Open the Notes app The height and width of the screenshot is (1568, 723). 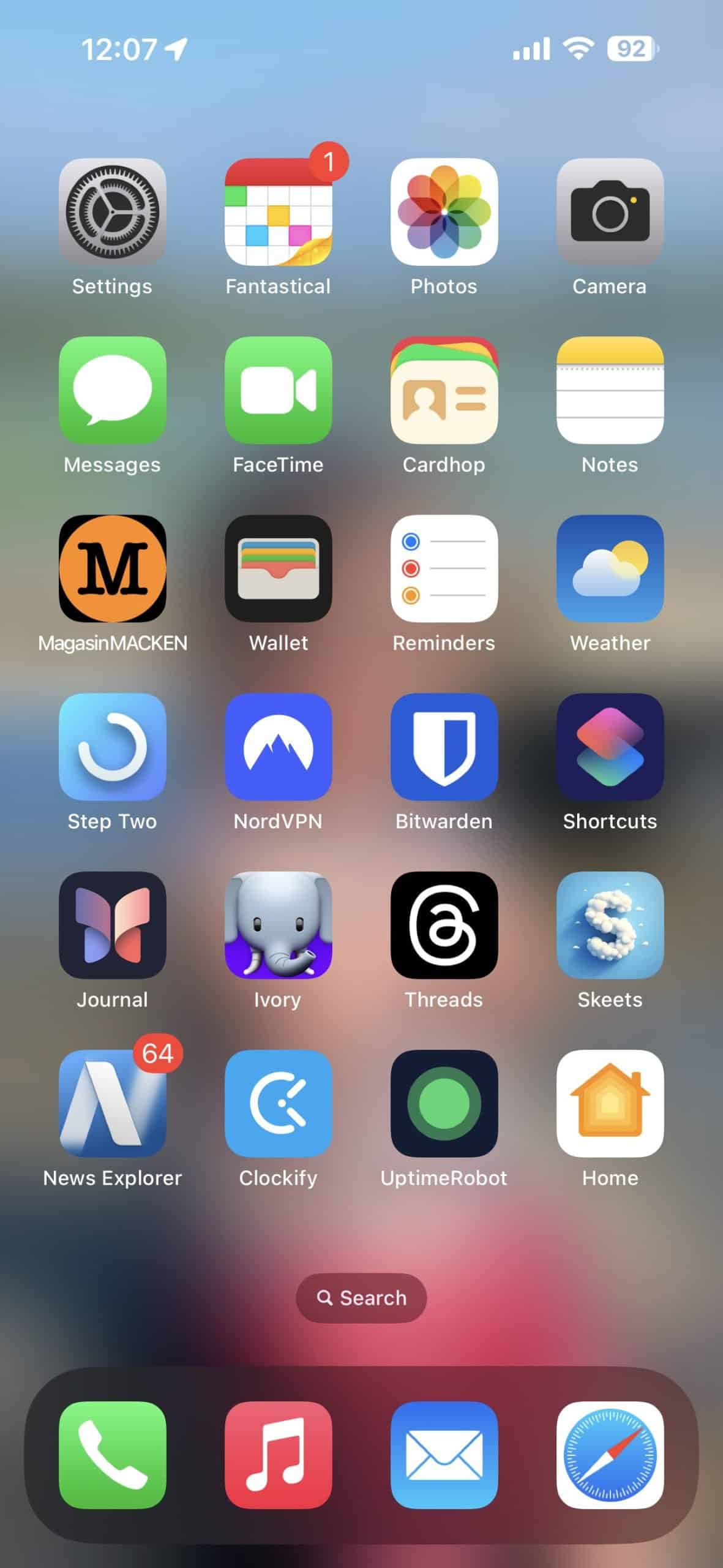click(610, 390)
